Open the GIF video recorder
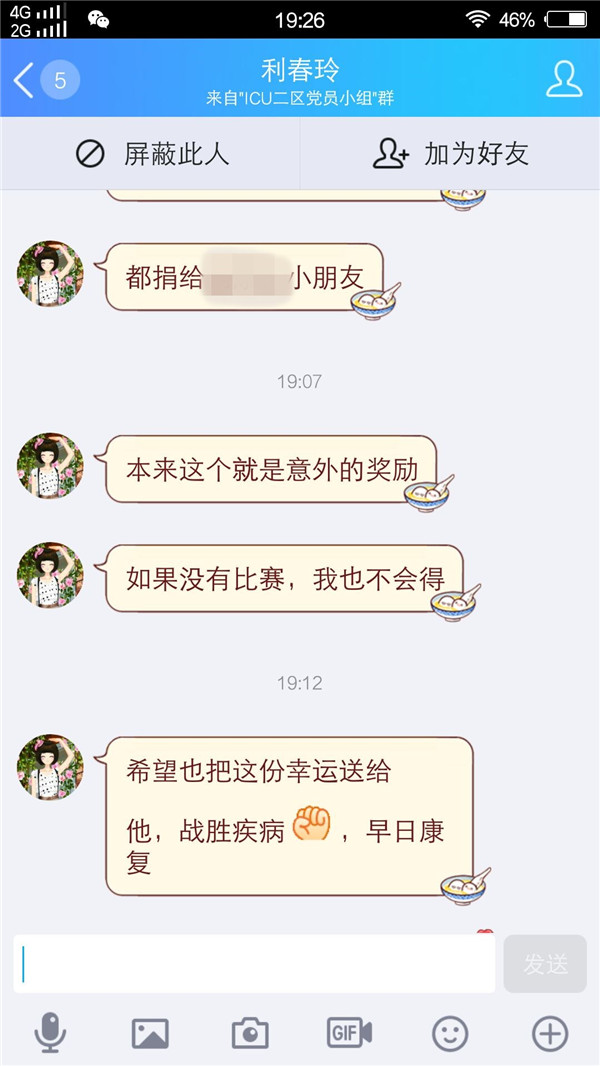This screenshot has height=1066, width=600. (350, 1032)
